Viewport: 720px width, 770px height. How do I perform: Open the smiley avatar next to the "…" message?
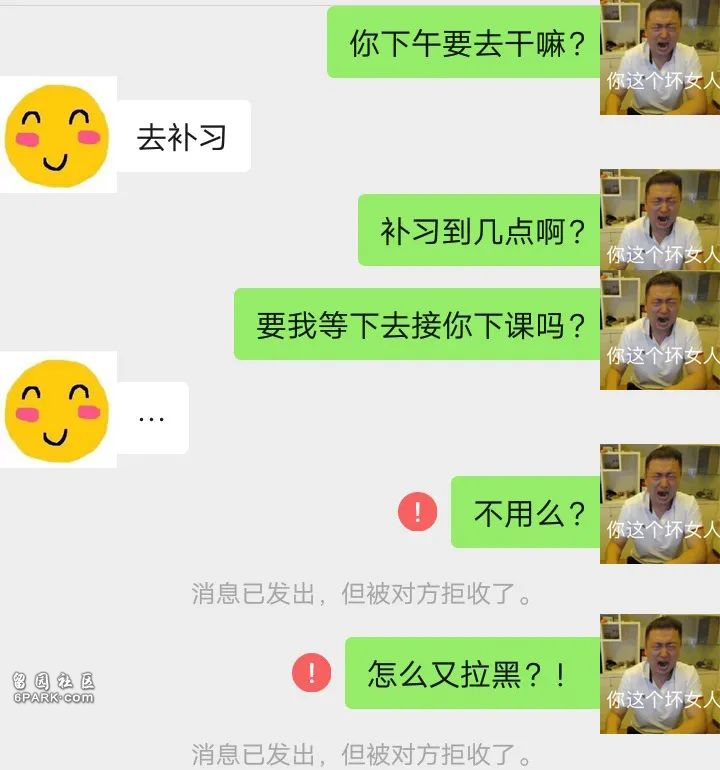pyautogui.click(x=58, y=409)
